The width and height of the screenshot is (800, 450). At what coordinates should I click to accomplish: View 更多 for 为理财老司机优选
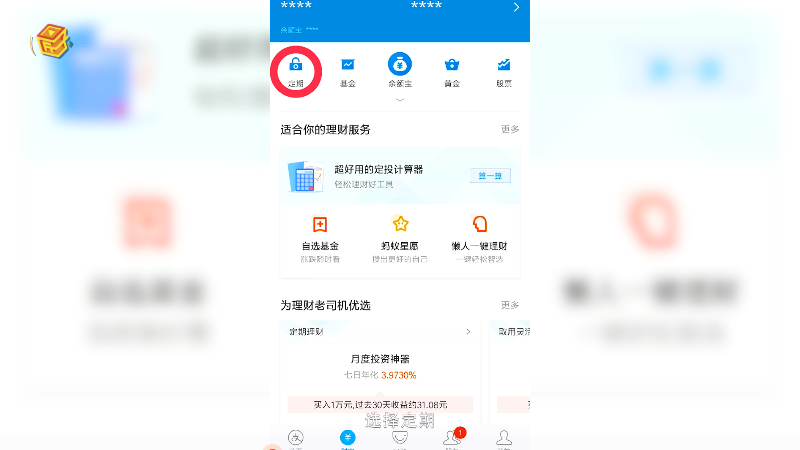(x=510, y=305)
